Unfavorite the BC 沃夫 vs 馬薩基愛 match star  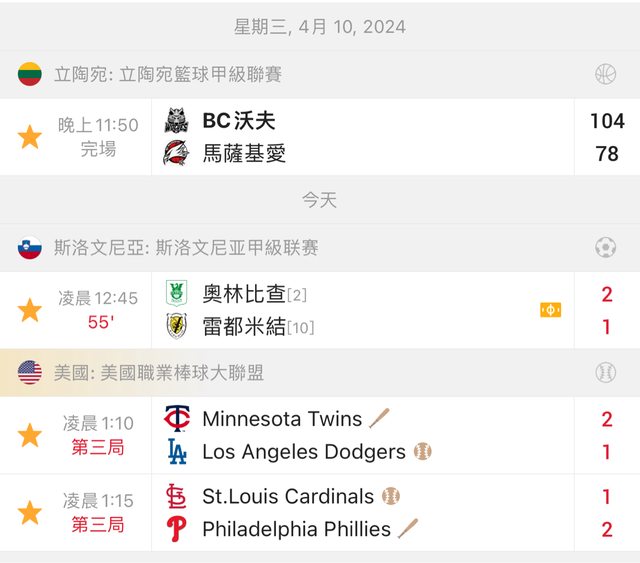(x=30, y=137)
